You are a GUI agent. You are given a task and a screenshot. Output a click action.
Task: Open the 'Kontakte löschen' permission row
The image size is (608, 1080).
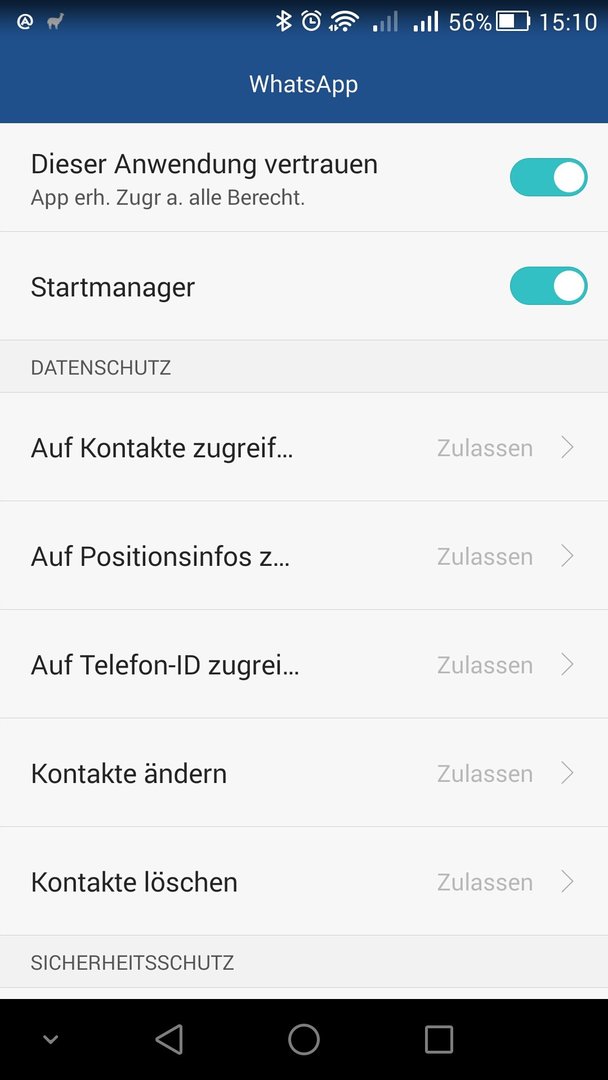[x=304, y=881]
